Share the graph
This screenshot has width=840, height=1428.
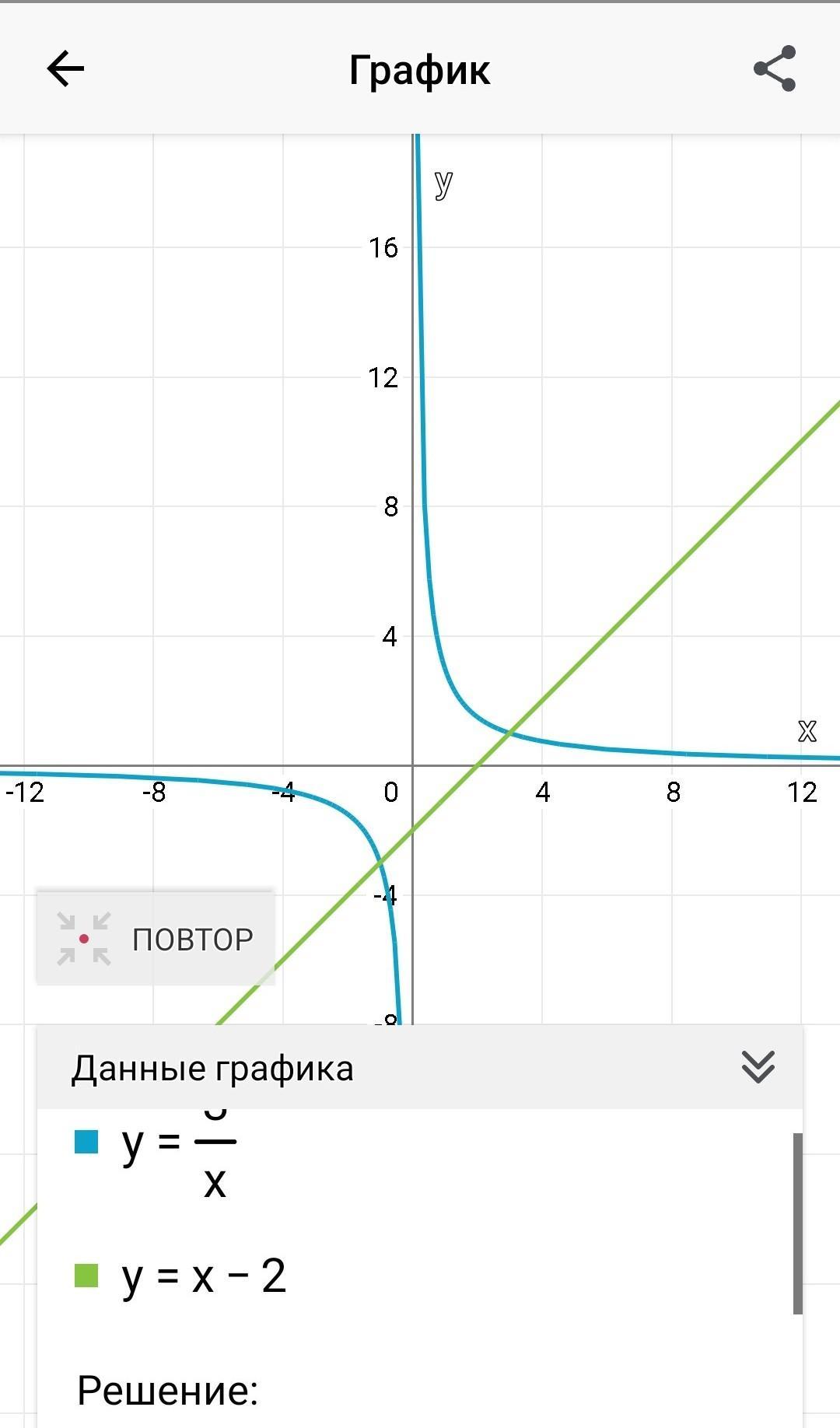[775, 68]
